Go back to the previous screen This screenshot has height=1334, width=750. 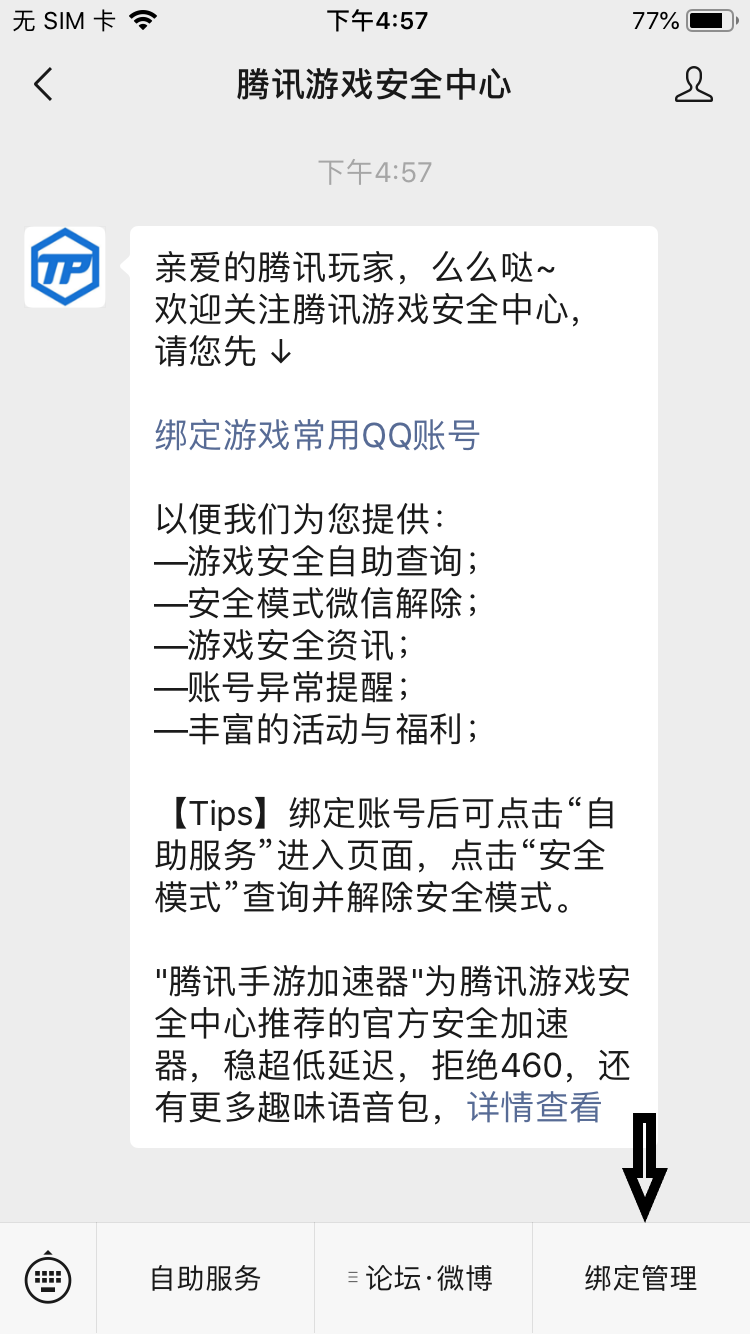(x=42, y=85)
